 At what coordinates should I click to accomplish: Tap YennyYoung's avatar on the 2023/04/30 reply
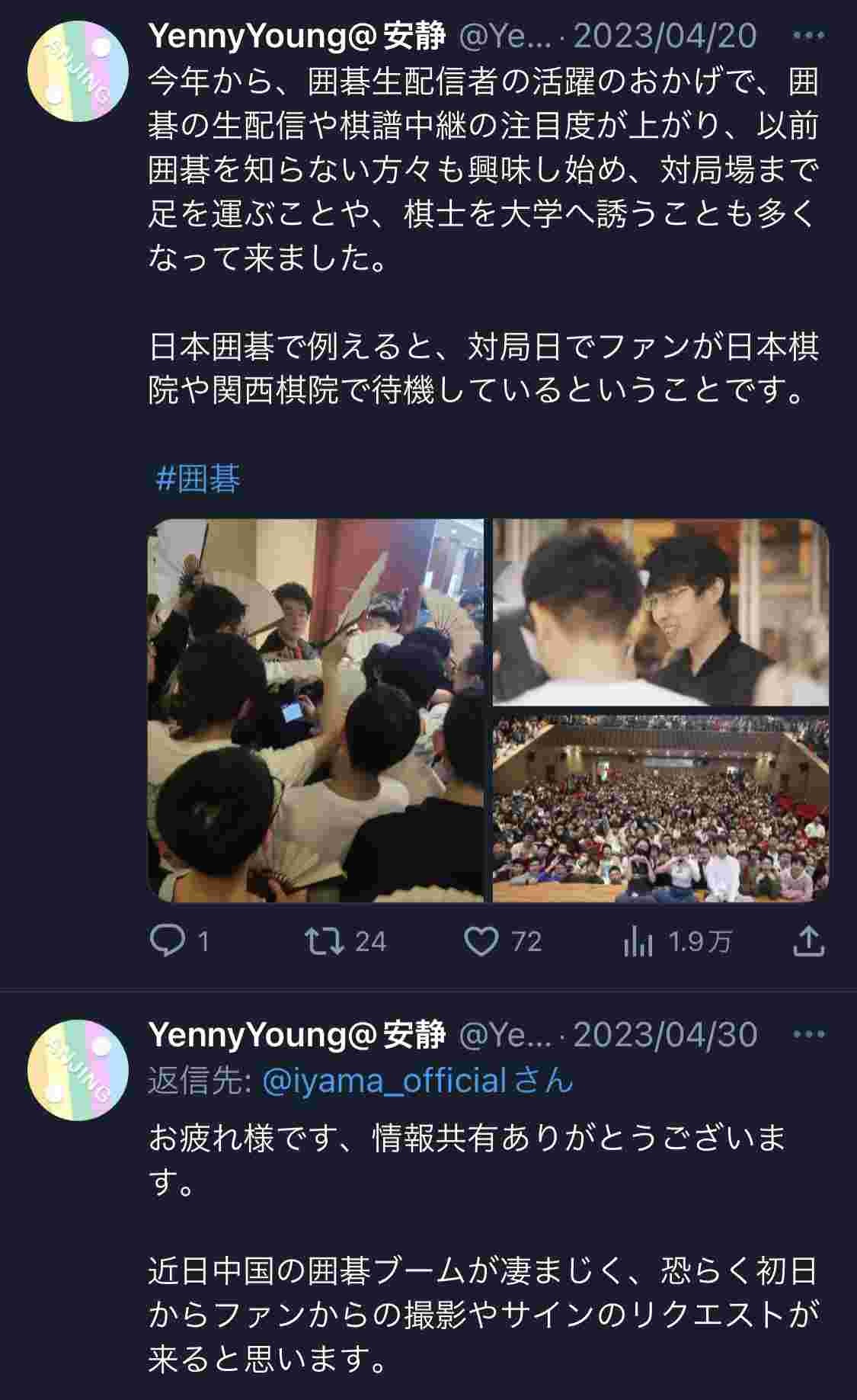click(x=78, y=1070)
